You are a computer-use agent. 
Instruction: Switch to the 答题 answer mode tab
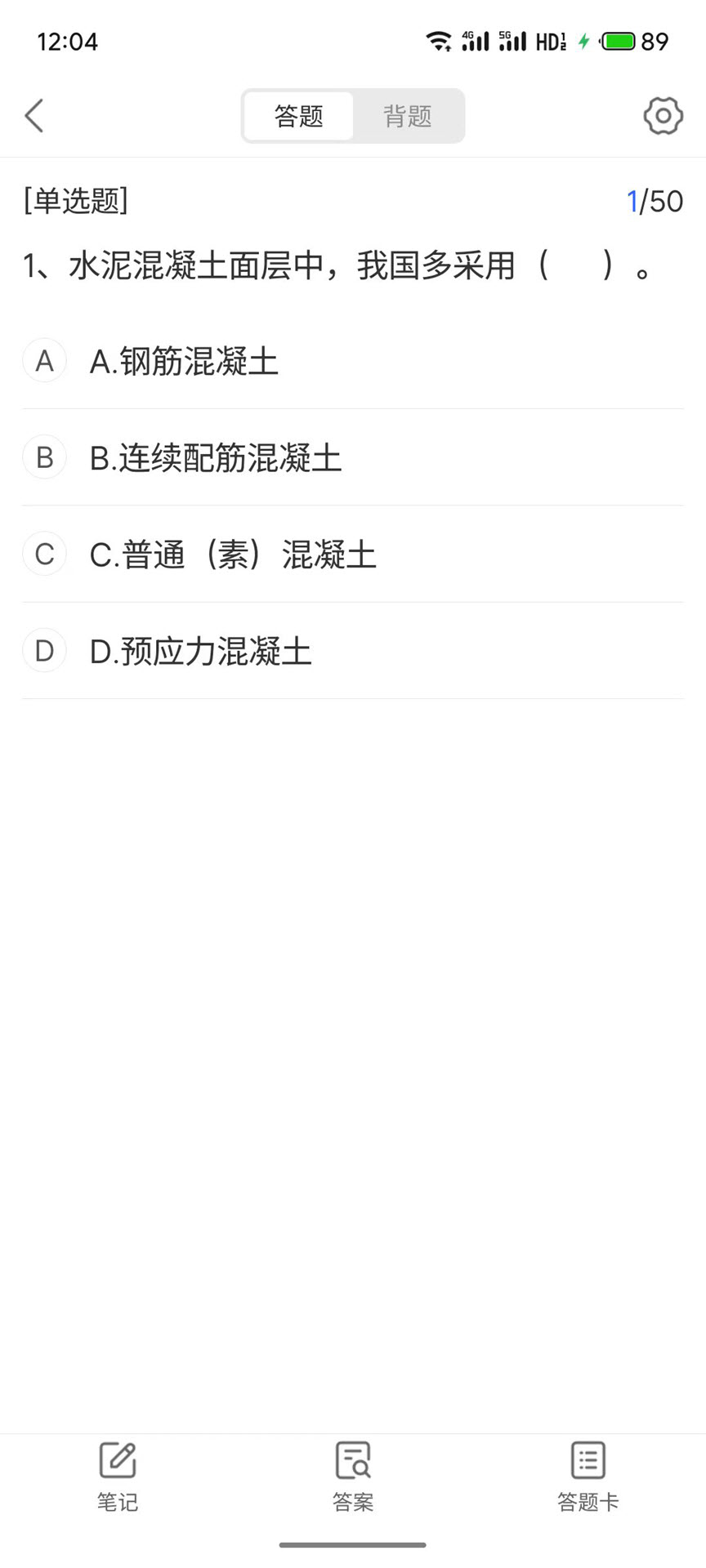click(298, 116)
